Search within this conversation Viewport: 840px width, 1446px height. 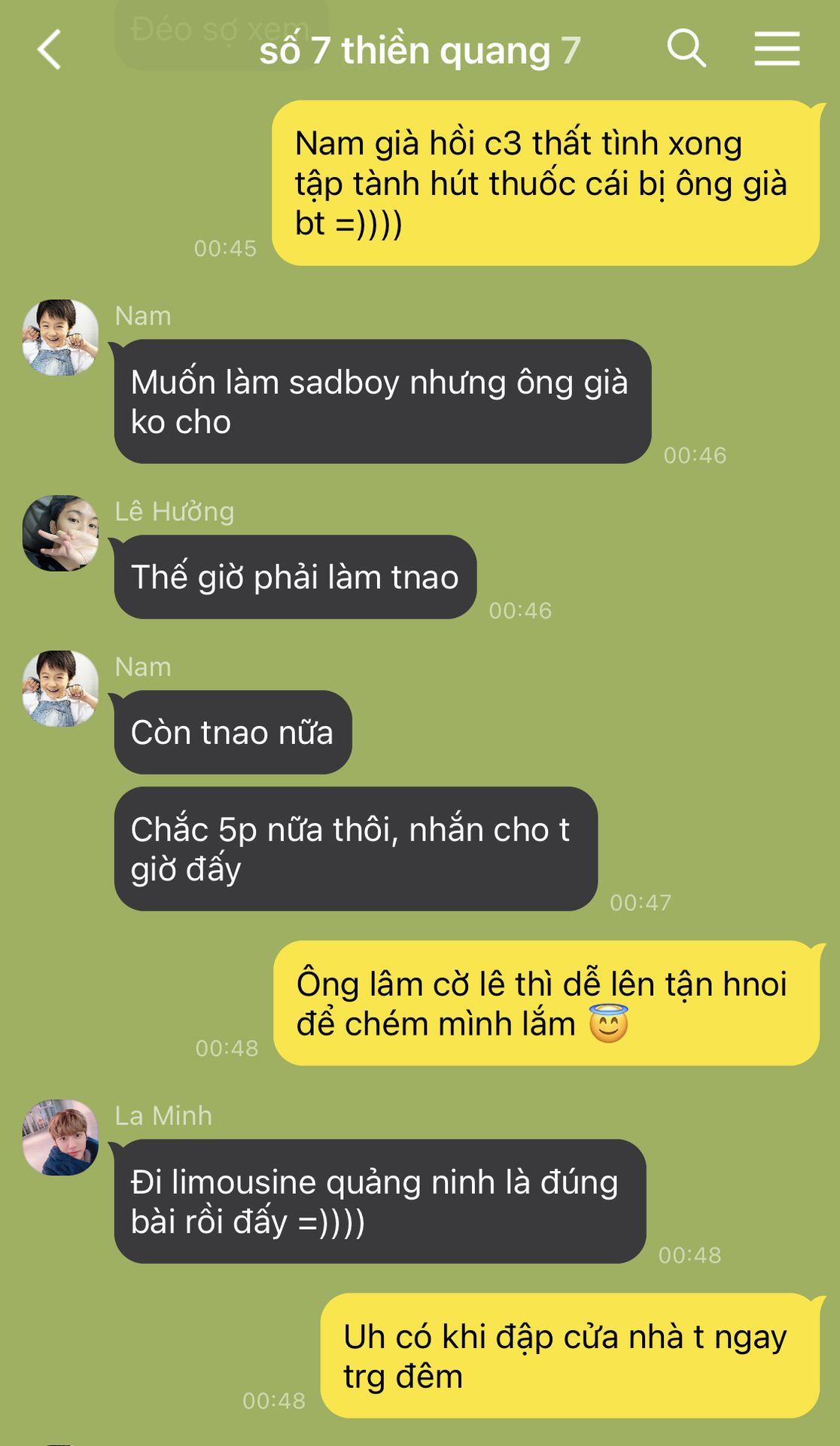[x=686, y=50]
